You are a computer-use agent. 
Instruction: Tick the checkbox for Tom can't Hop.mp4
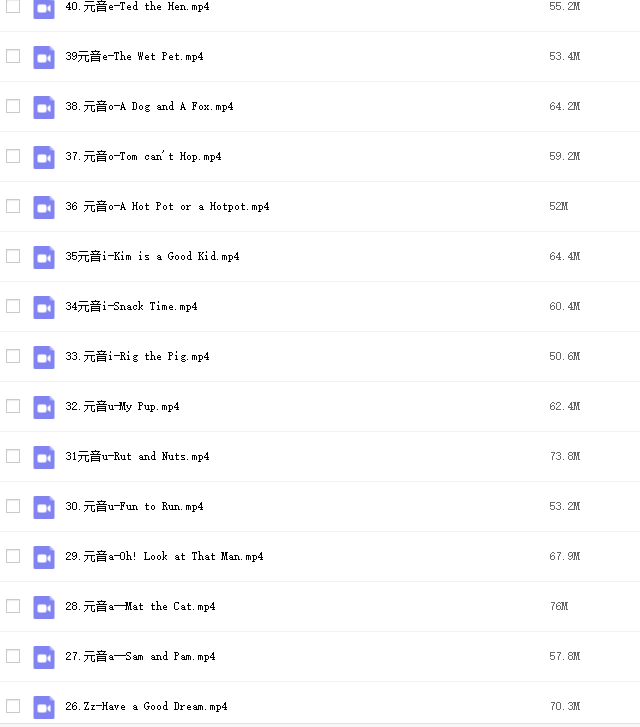[x=13, y=156]
